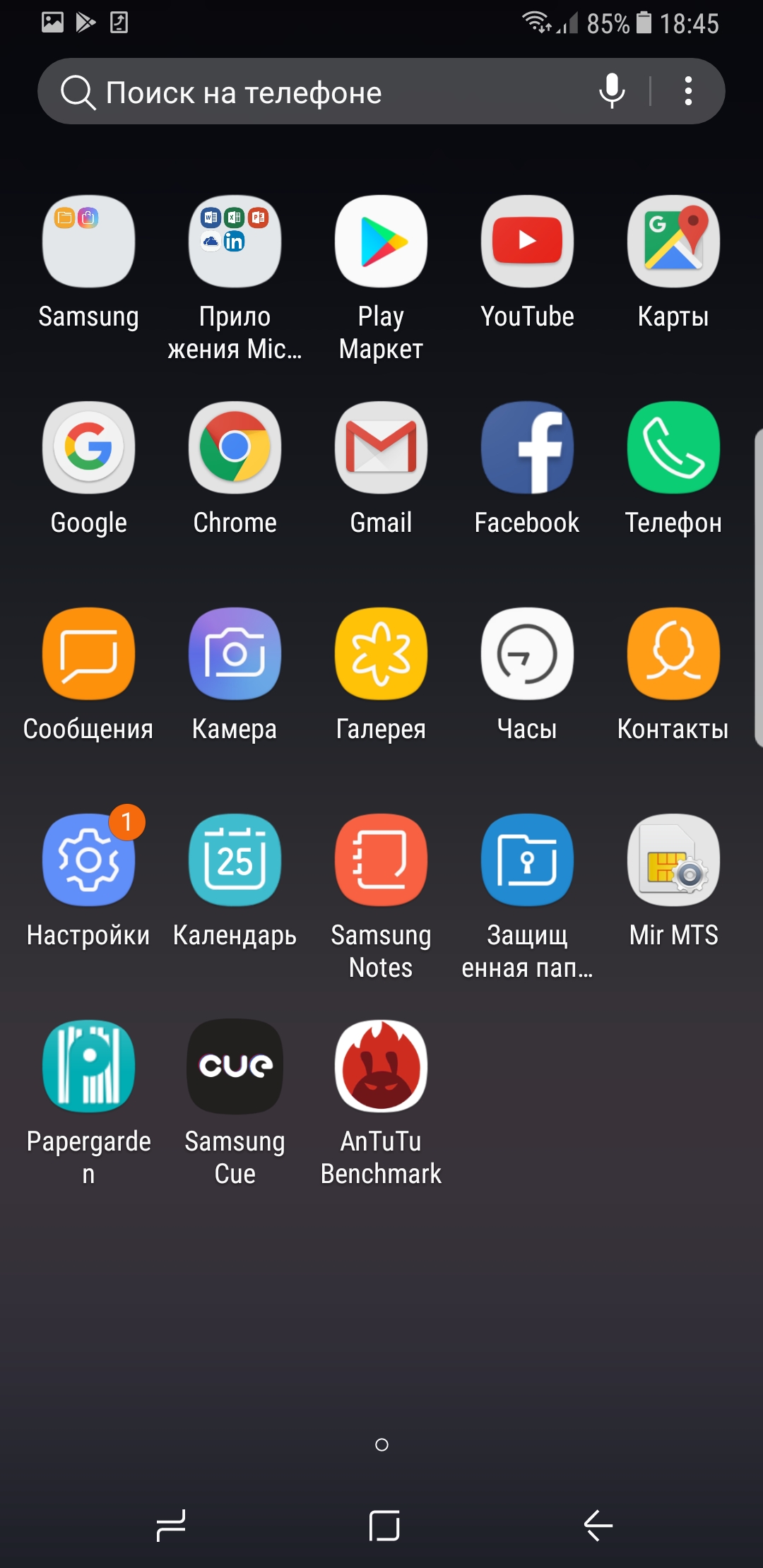Open the three-dot overflow menu
Viewport: 763px width, 1568px height.
(x=688, y=92)
